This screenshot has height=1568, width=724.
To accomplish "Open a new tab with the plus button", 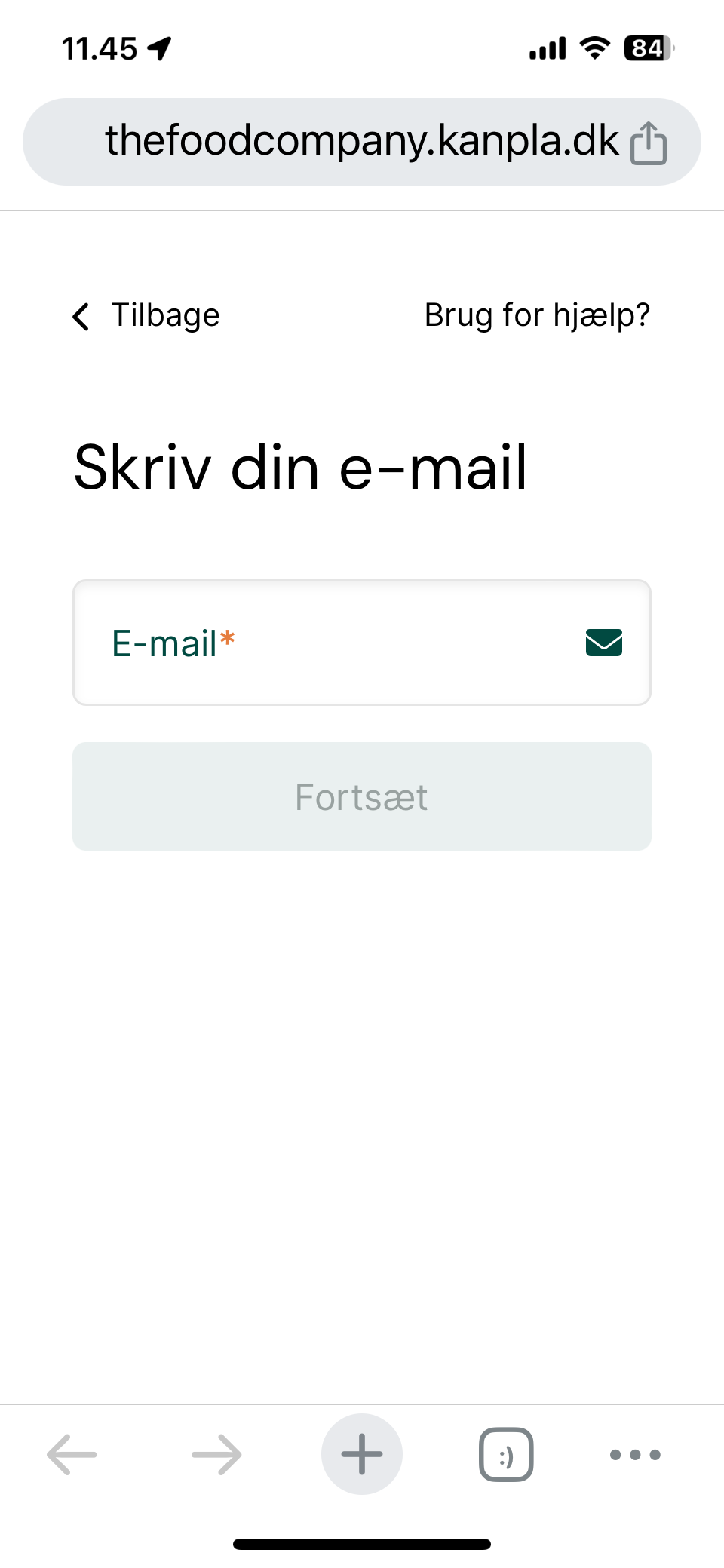I will tap(362, 1454).
